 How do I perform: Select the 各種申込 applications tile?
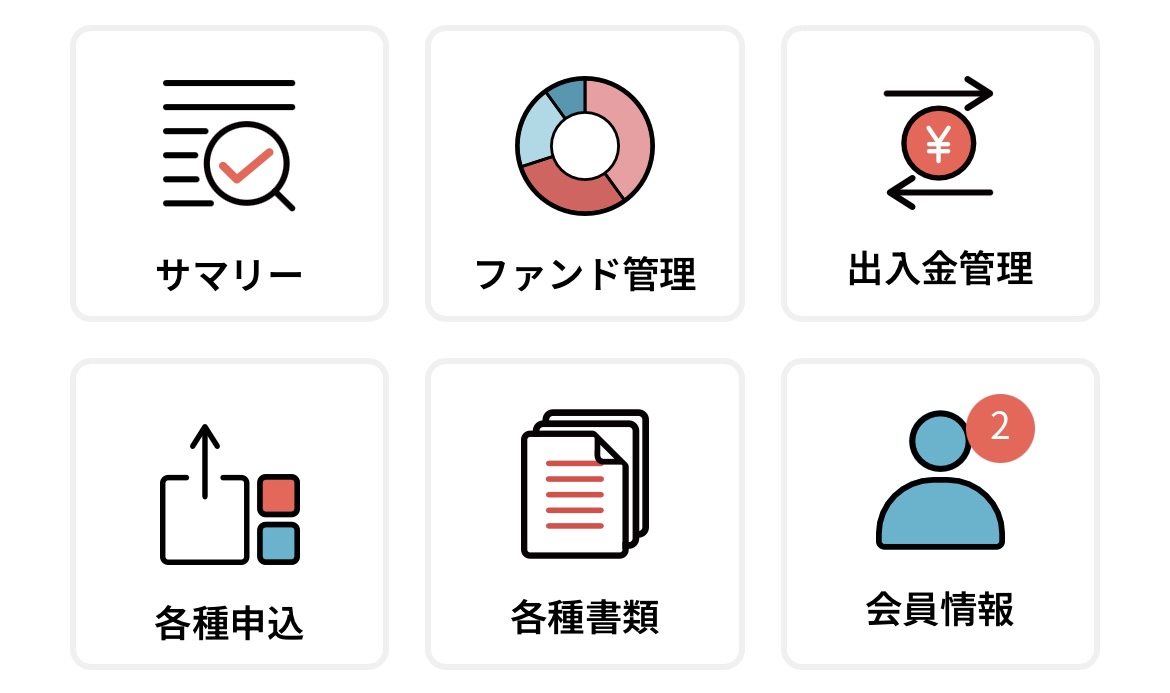pos(229,514)
